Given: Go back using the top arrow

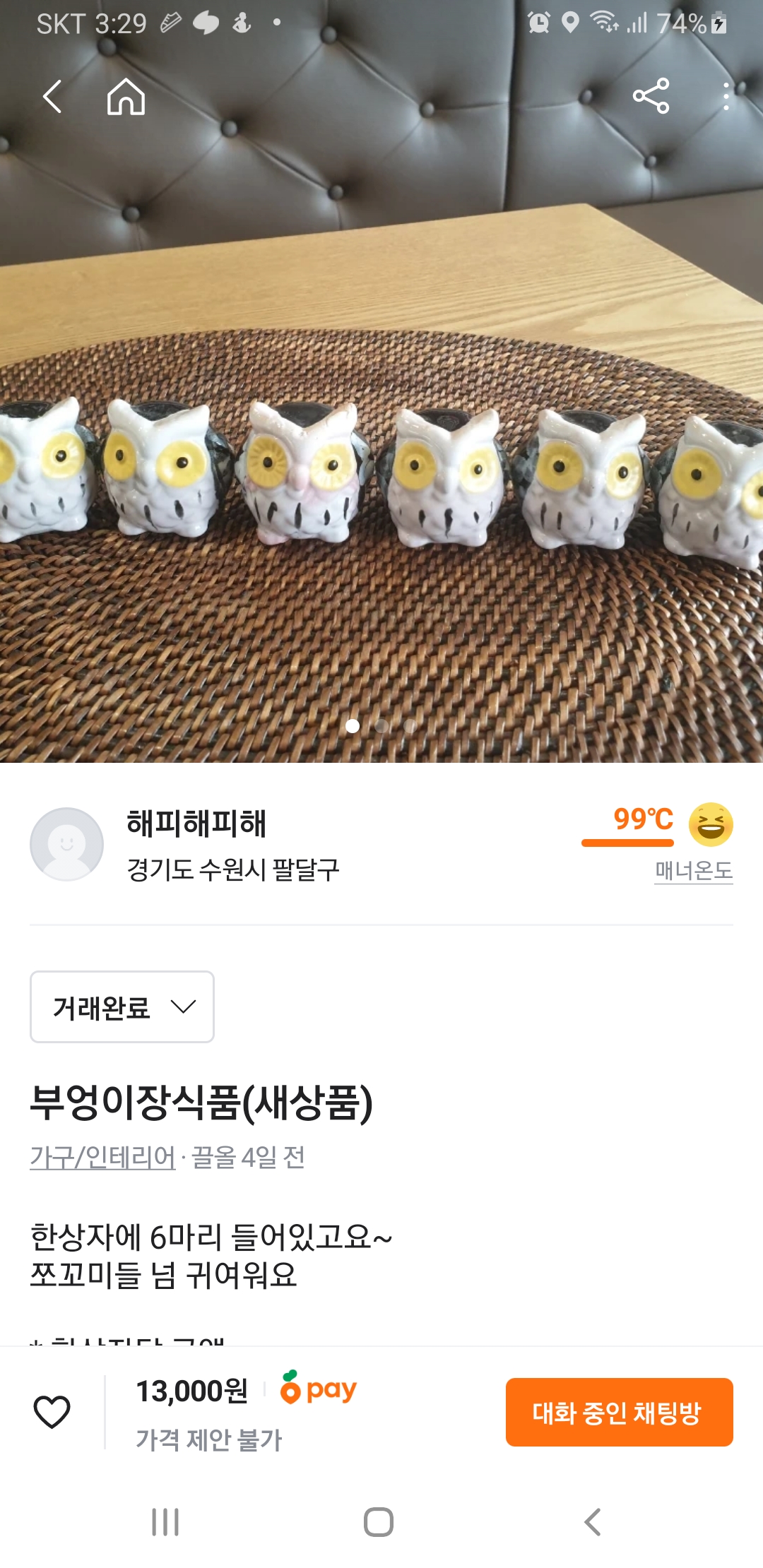Looking at the screenshot, I should click(52, 97).
